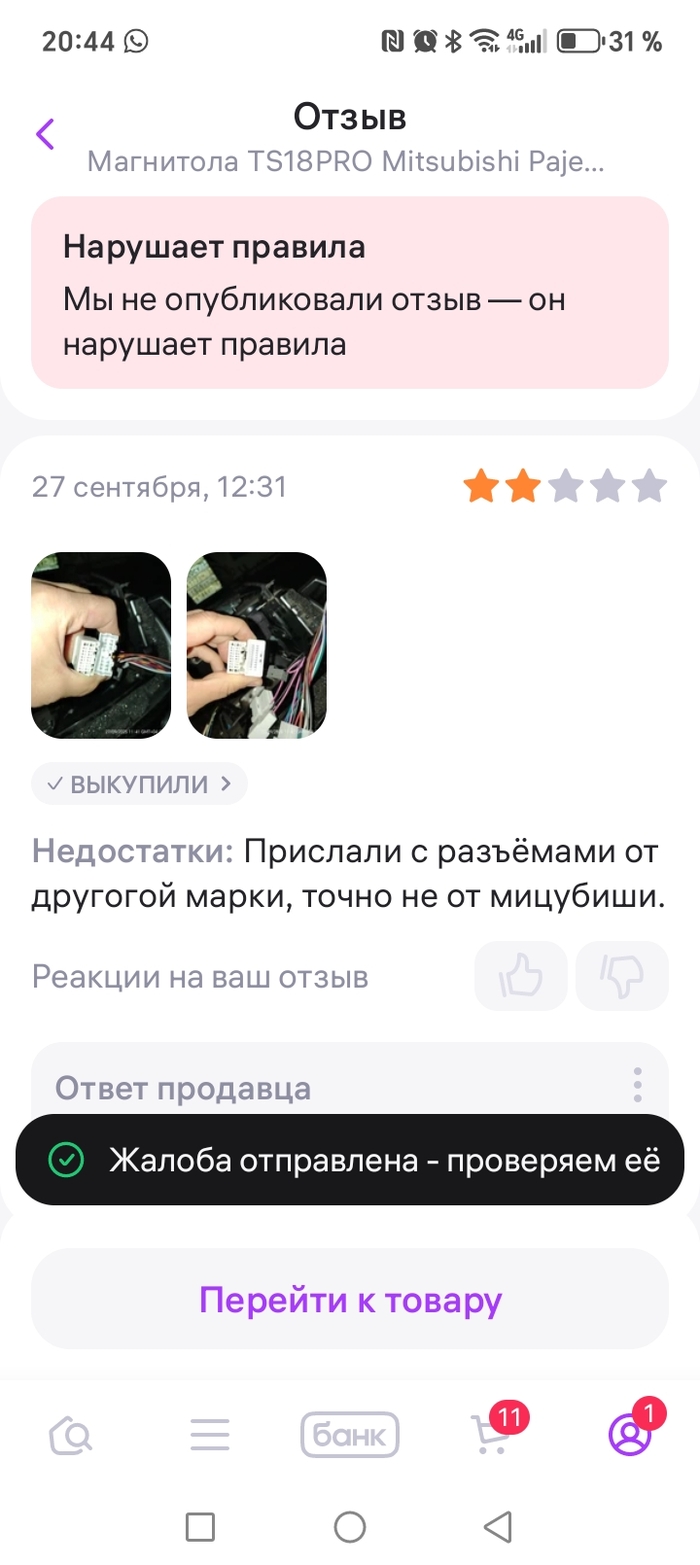Open seller reply three-dot menu
The width and height of the screenshot is (700, 1565).
636,1085
